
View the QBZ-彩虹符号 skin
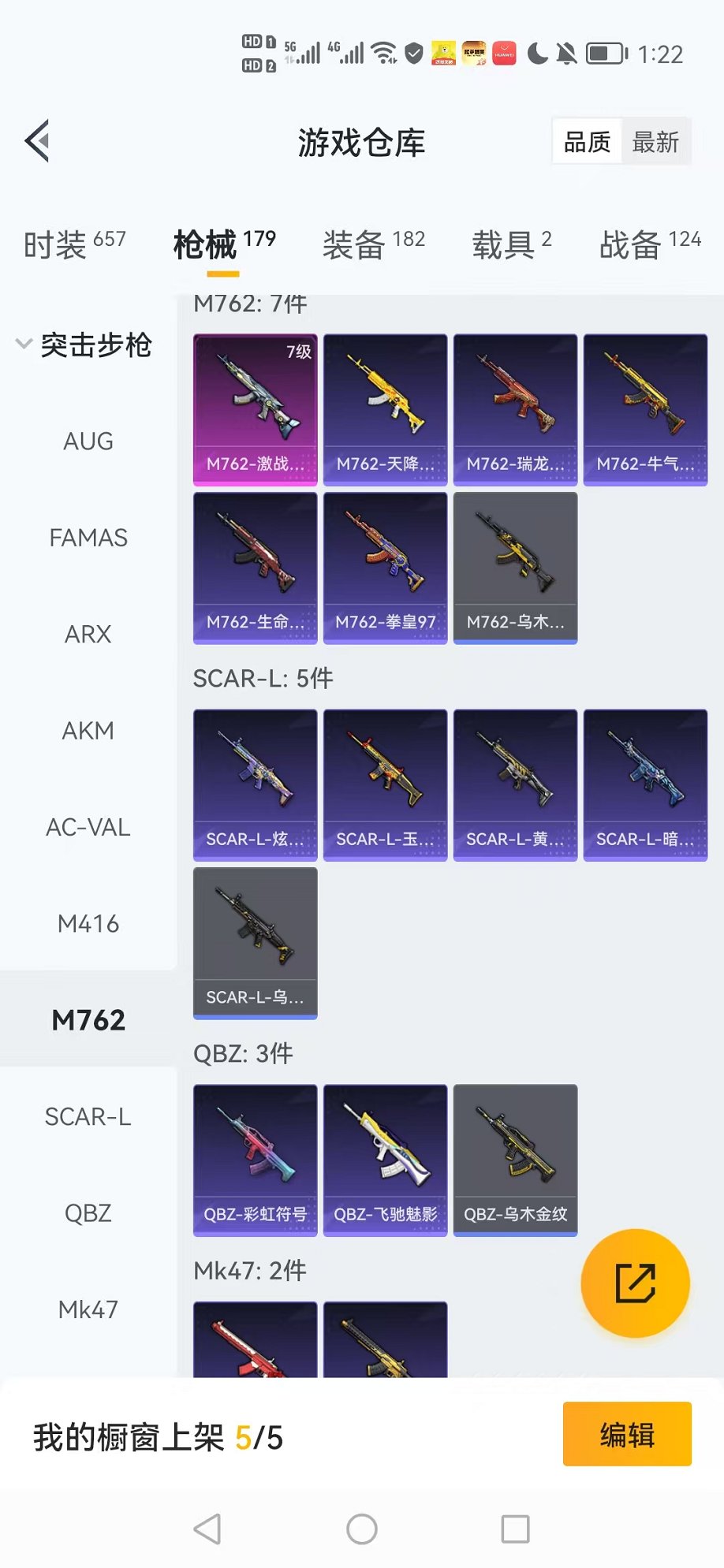[x=255, y=1160]
